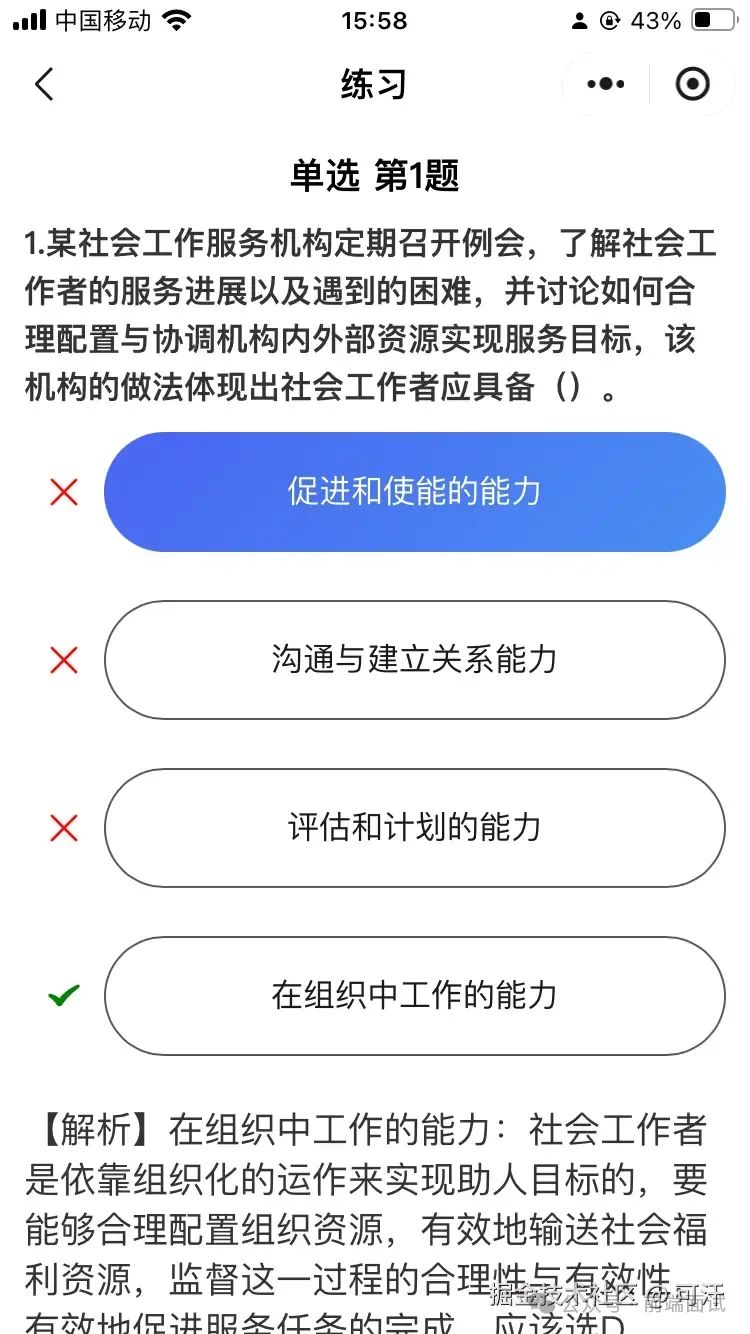This screenshot has width=750, height=1334.
Task: Select answer option 促进和使能的能力
Action: pos(415,492)
